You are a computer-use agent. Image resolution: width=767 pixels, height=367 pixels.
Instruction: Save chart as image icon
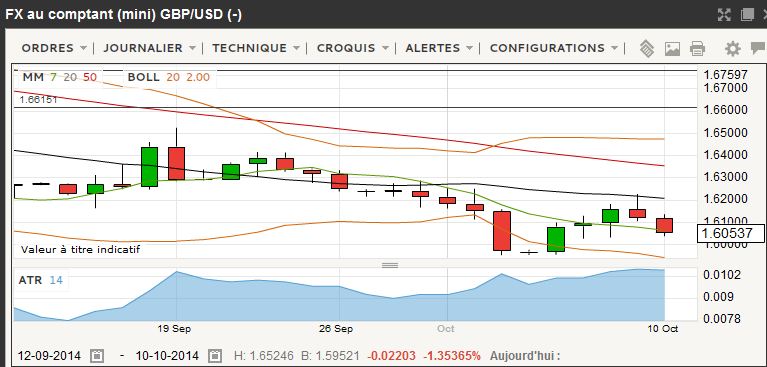(672, 48)
